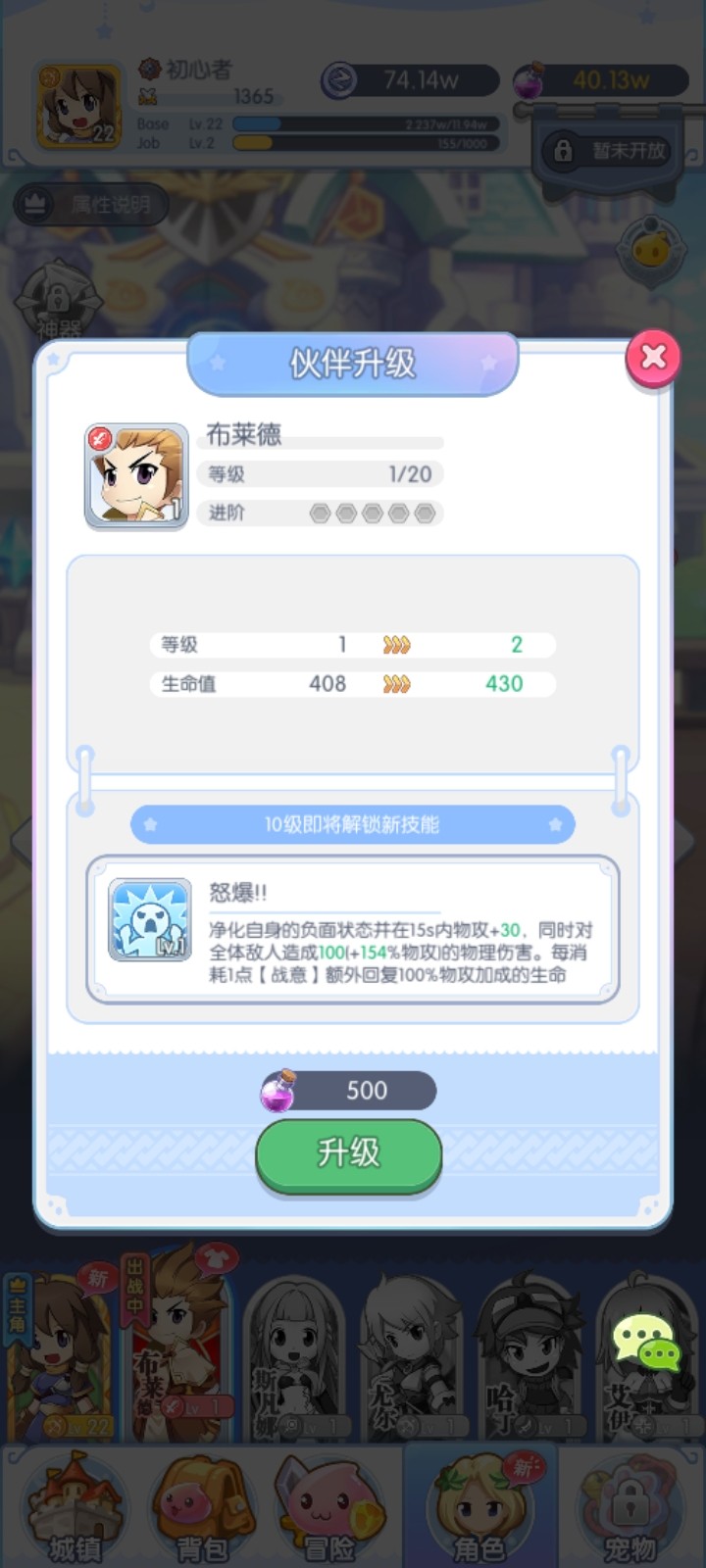
Task: Open the green chat bubble icon
Action: [x=646, y=1341]
